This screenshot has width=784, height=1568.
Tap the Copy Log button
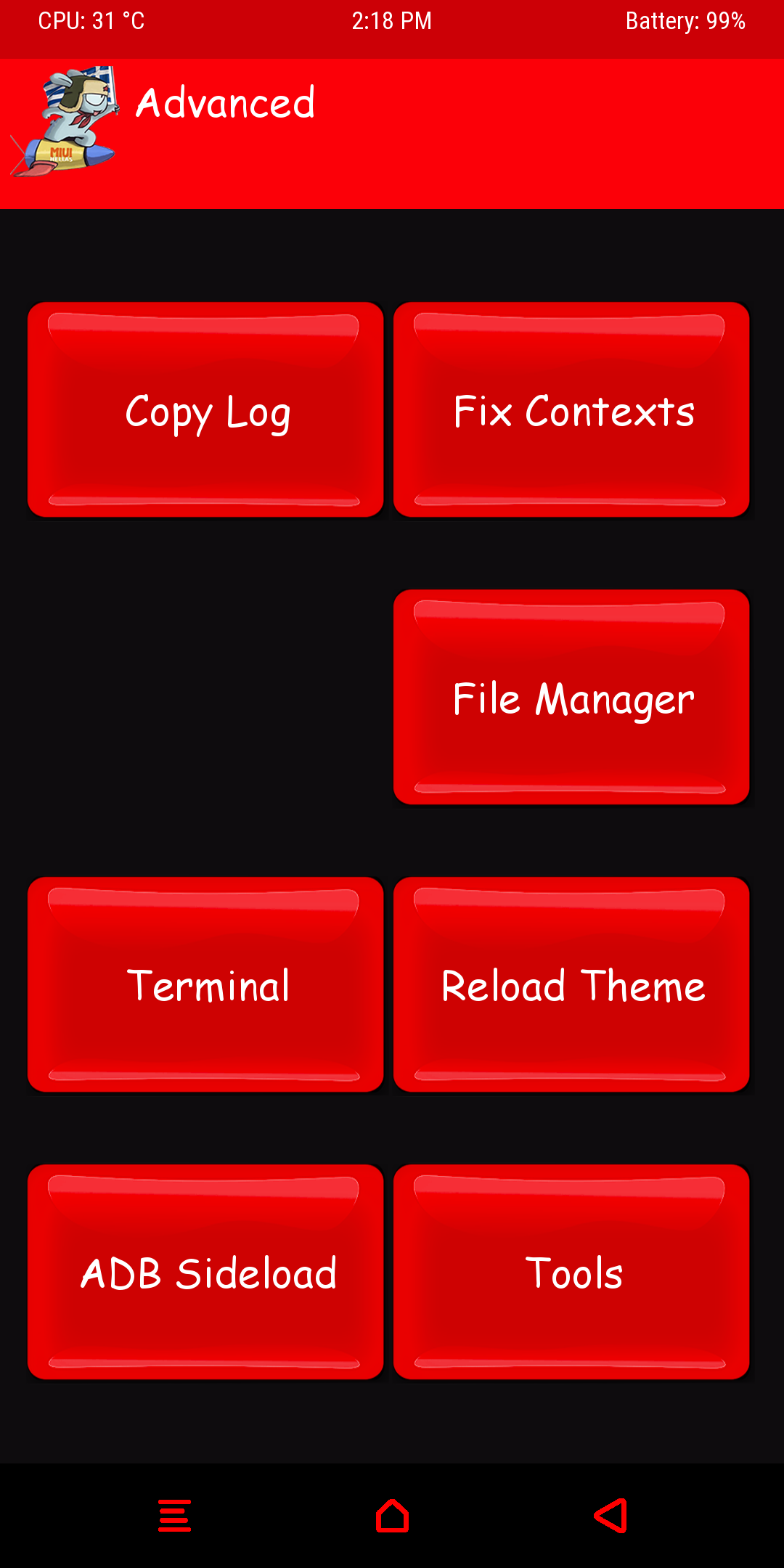click(205, 410)
